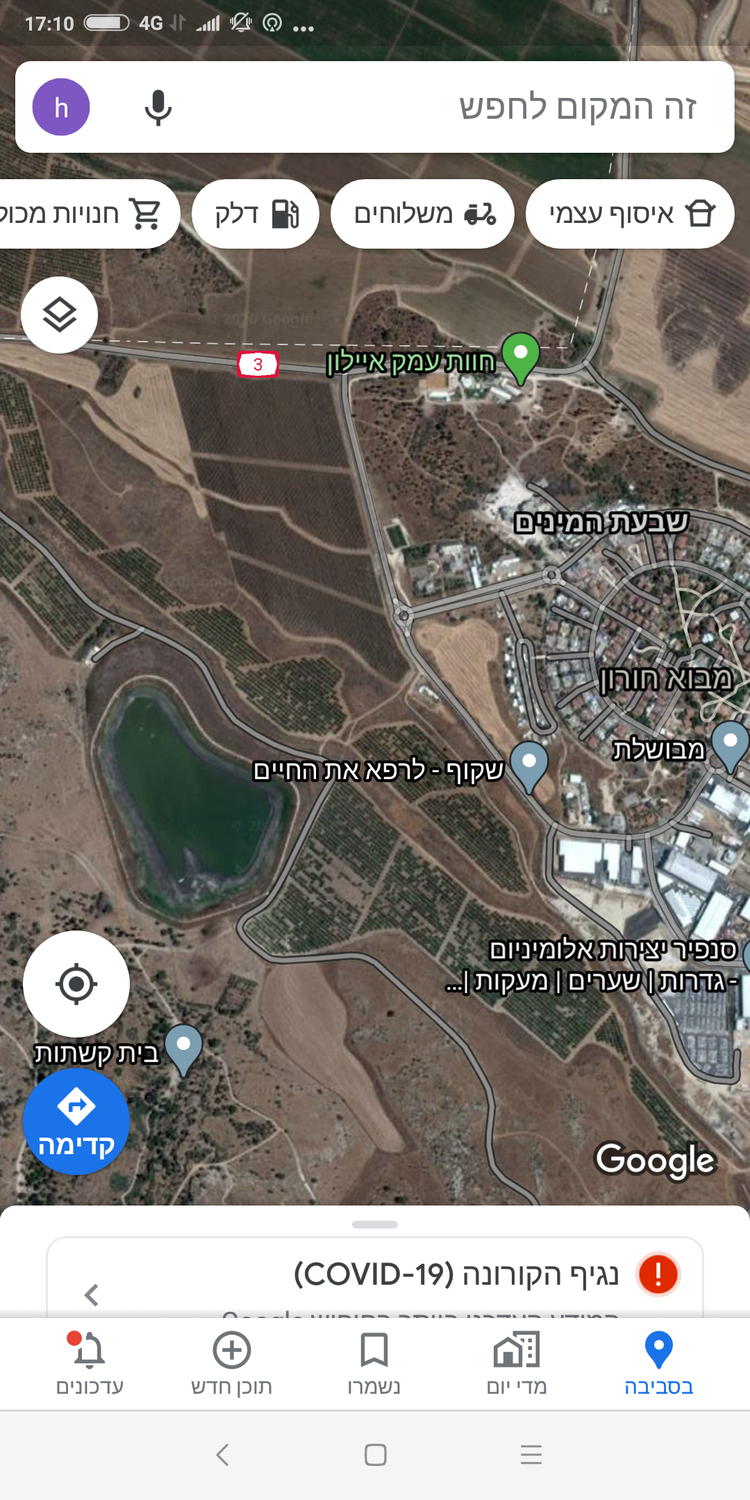Filter by דלק gas stations
The width and height of the screenshot is (750, 1500).
point(255,214)
